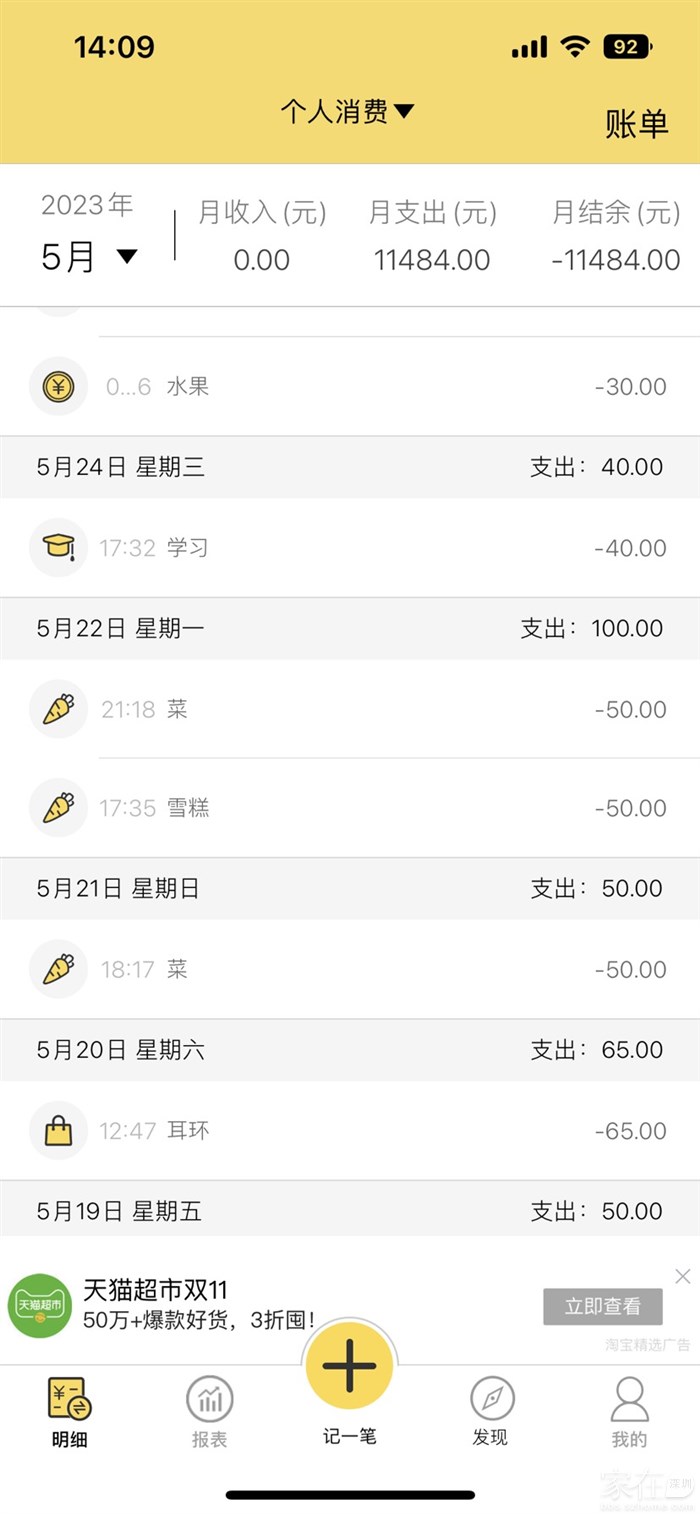Dismiss the 天猫超市 ad banner

click(x=683, y=1276)
